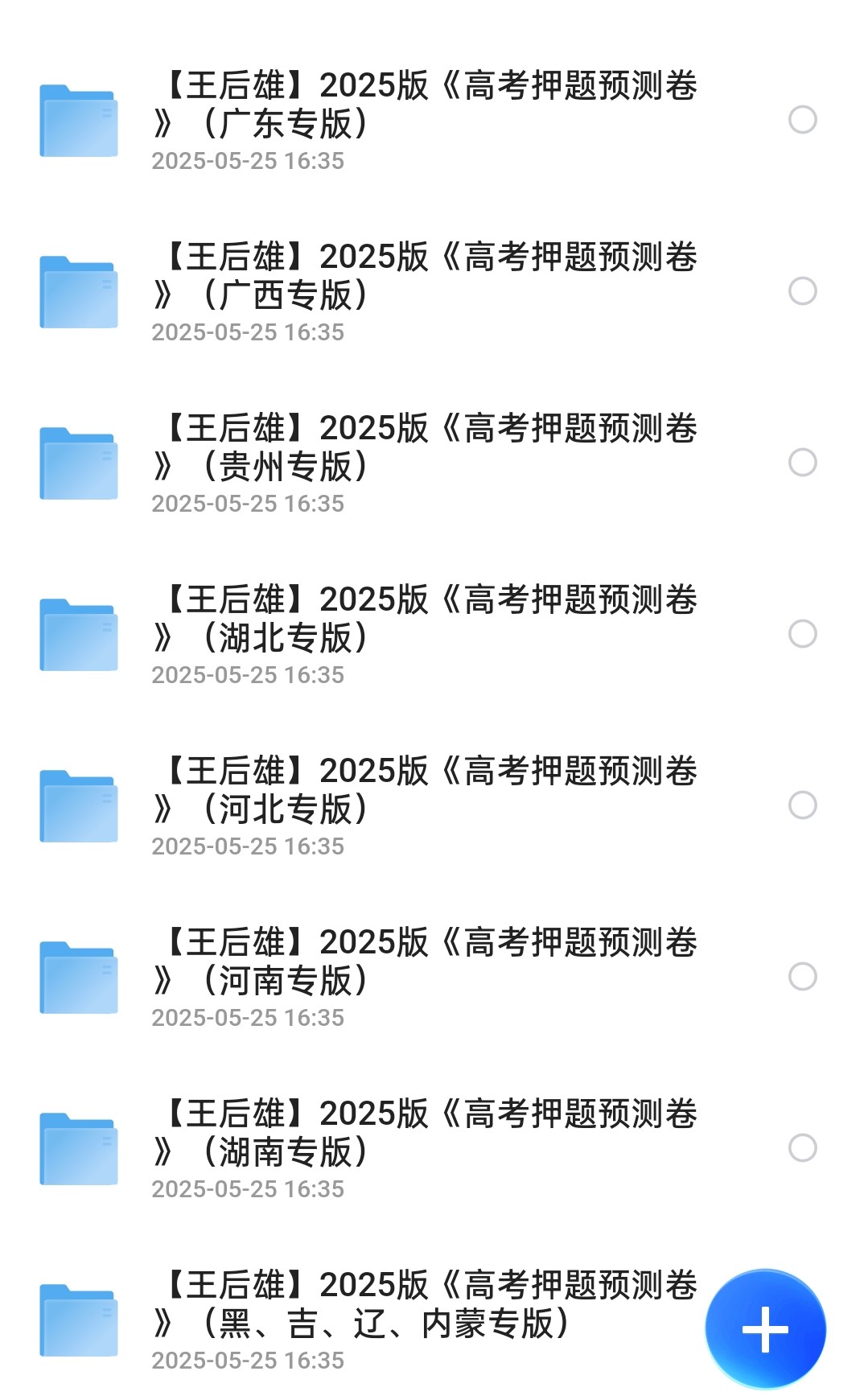The width and height of the screenshot is (868, 1400).
Task: Select the 河北专版 folder circle
Action: [802, 805]
